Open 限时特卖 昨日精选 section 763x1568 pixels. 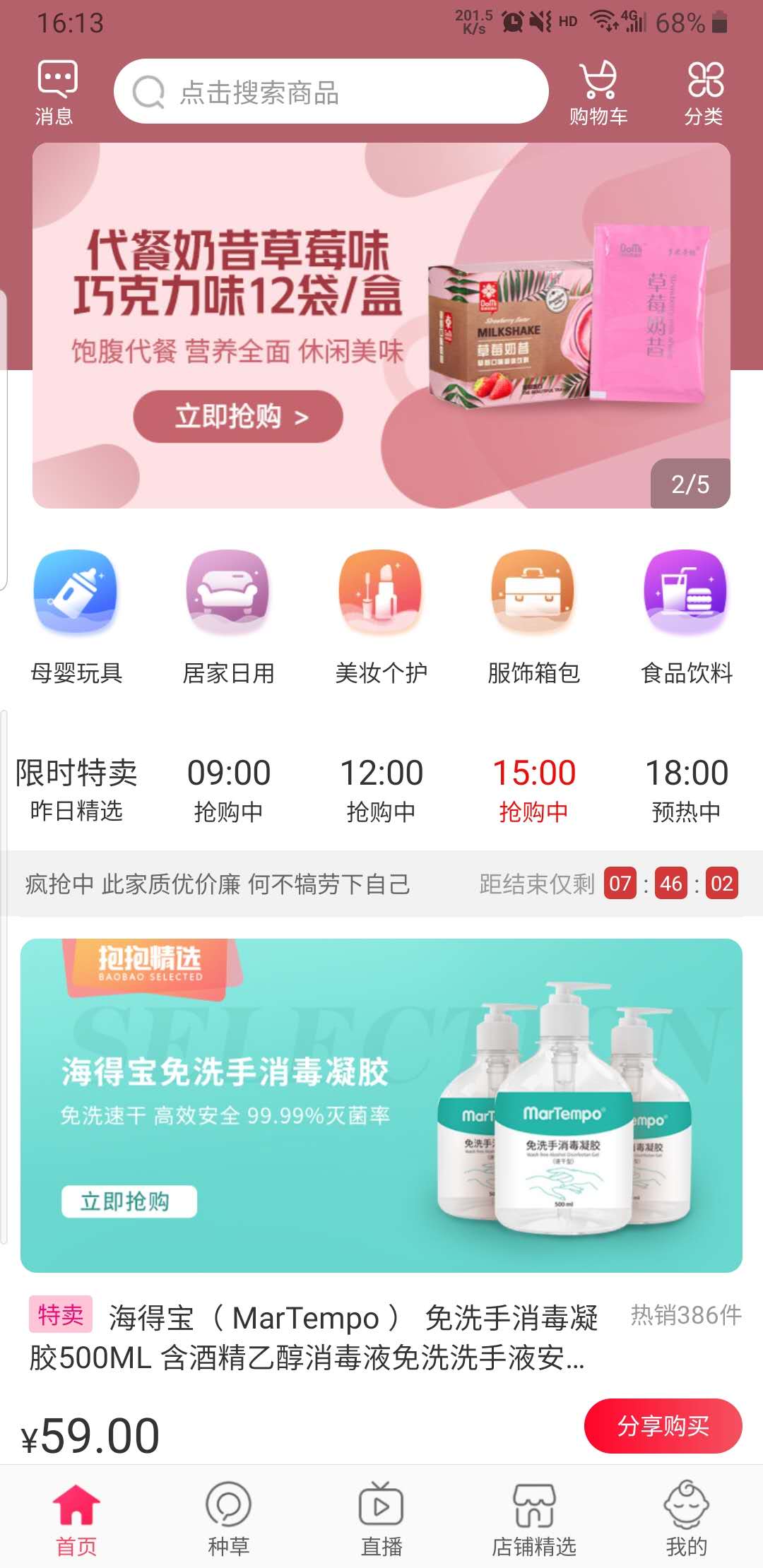[76, 790]
